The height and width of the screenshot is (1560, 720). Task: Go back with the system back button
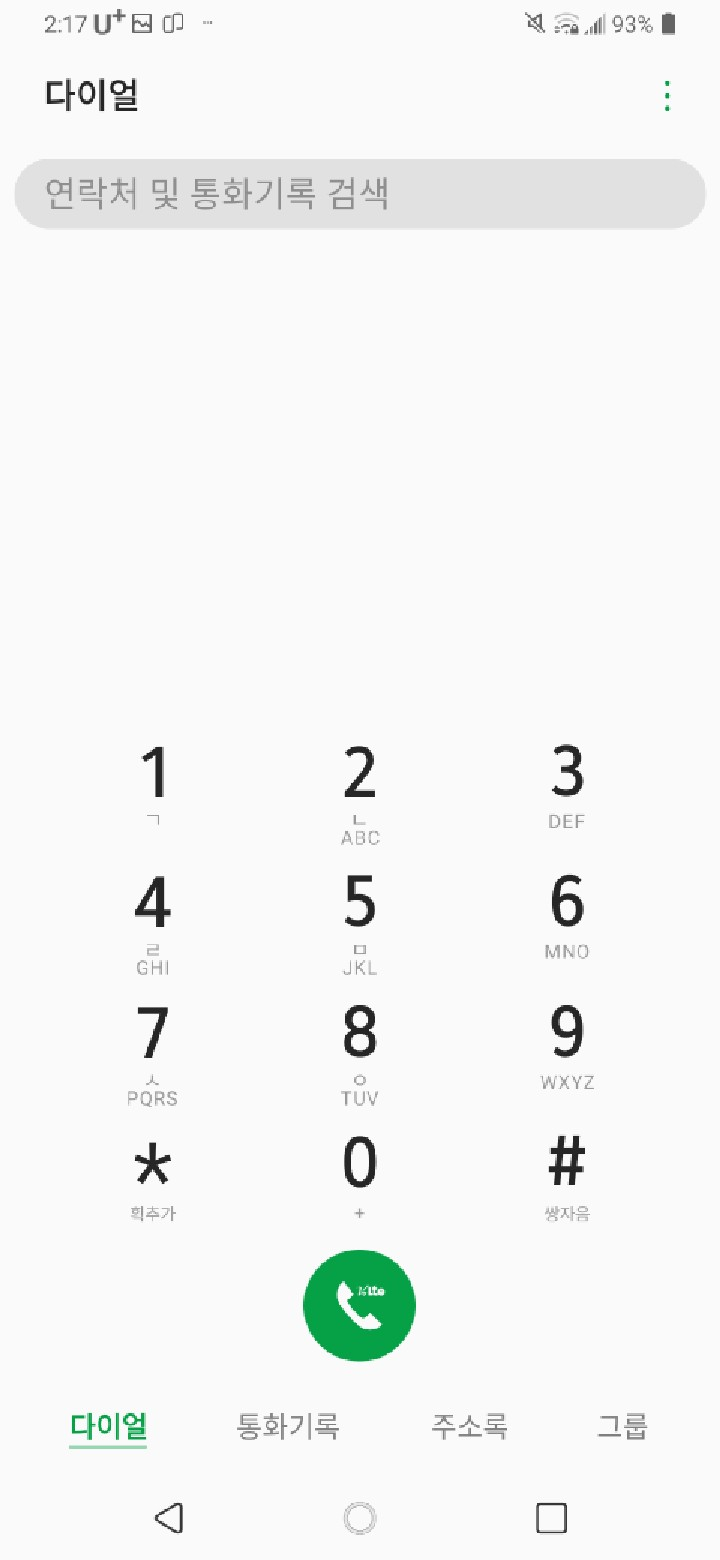click(169, 1518)
